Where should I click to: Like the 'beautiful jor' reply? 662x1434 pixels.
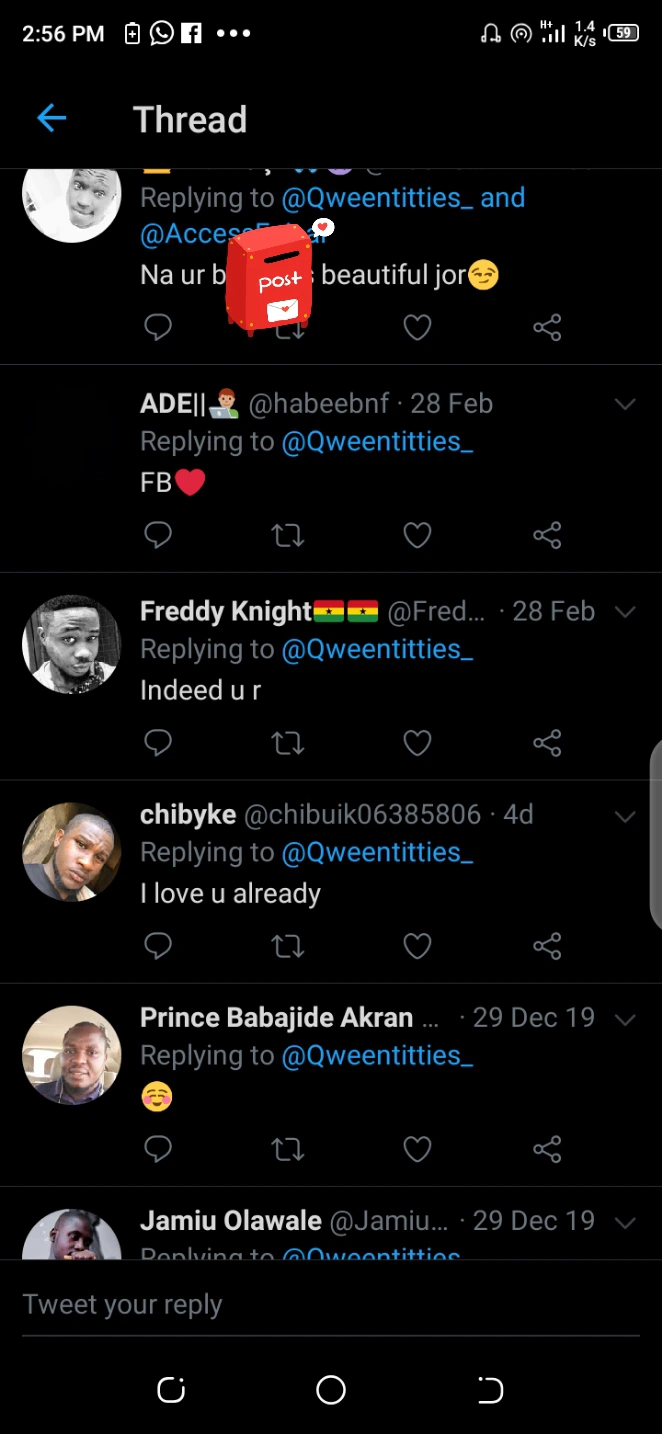(x=417, y=327)
